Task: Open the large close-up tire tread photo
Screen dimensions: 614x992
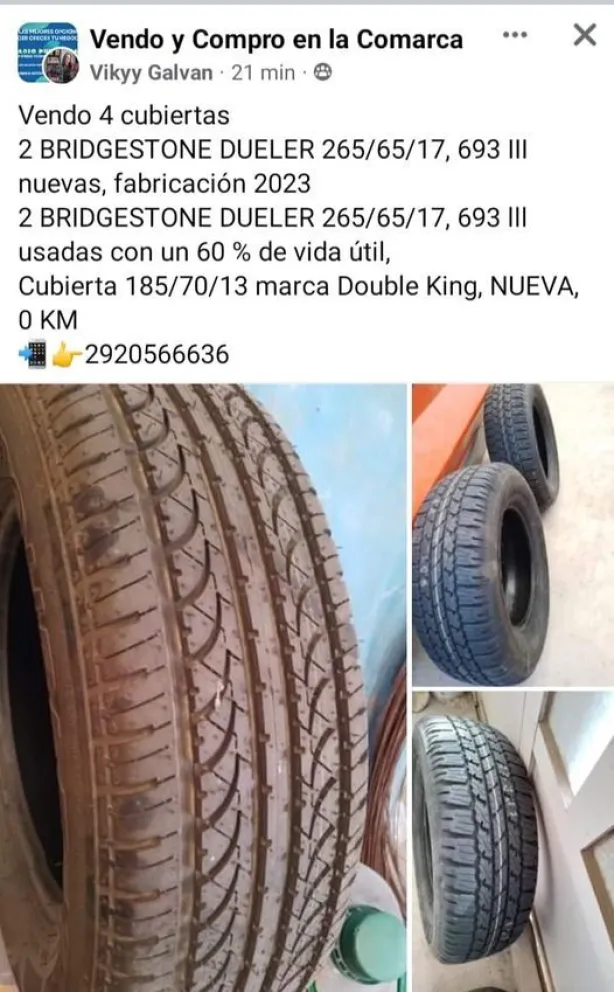Action: [x=203, y=687]
